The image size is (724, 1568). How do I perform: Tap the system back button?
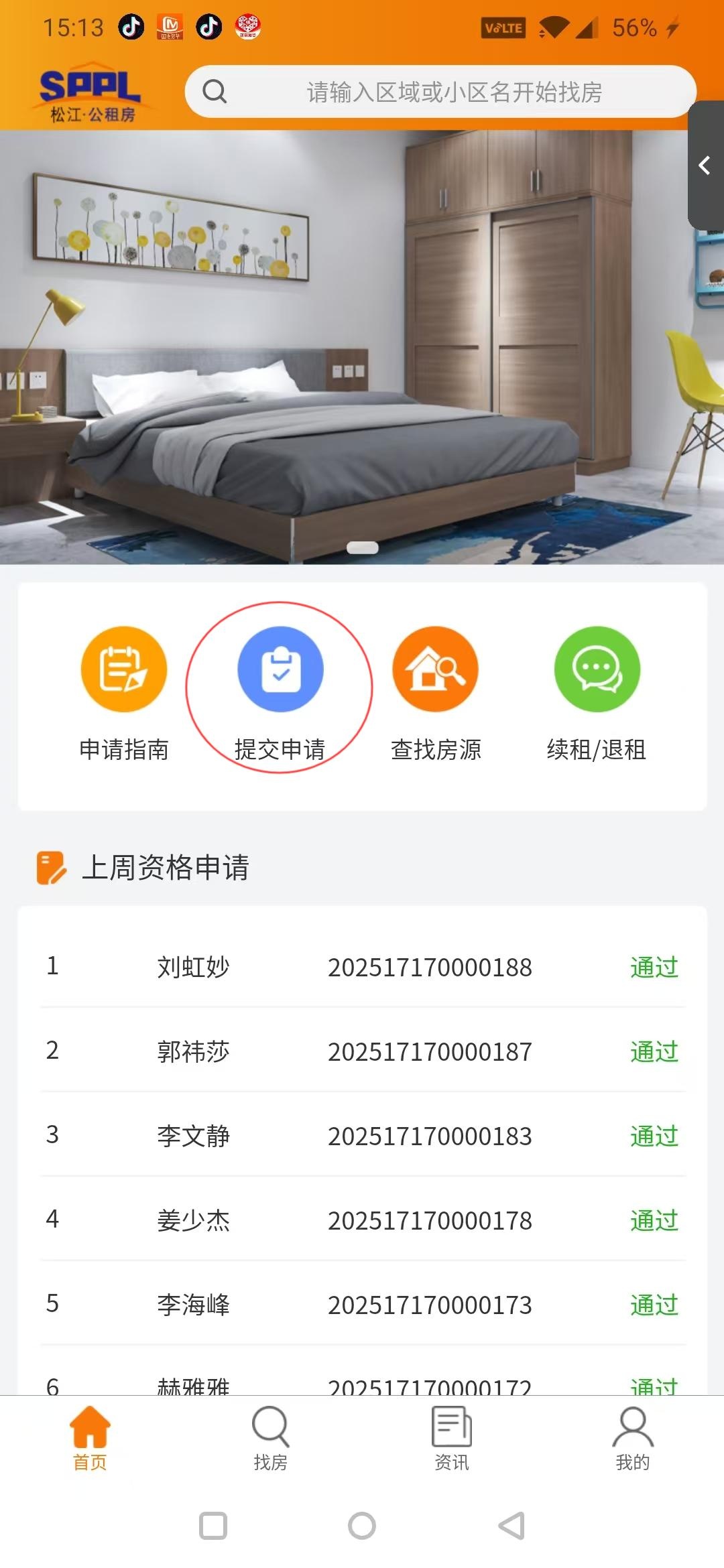click(511, 1526)
